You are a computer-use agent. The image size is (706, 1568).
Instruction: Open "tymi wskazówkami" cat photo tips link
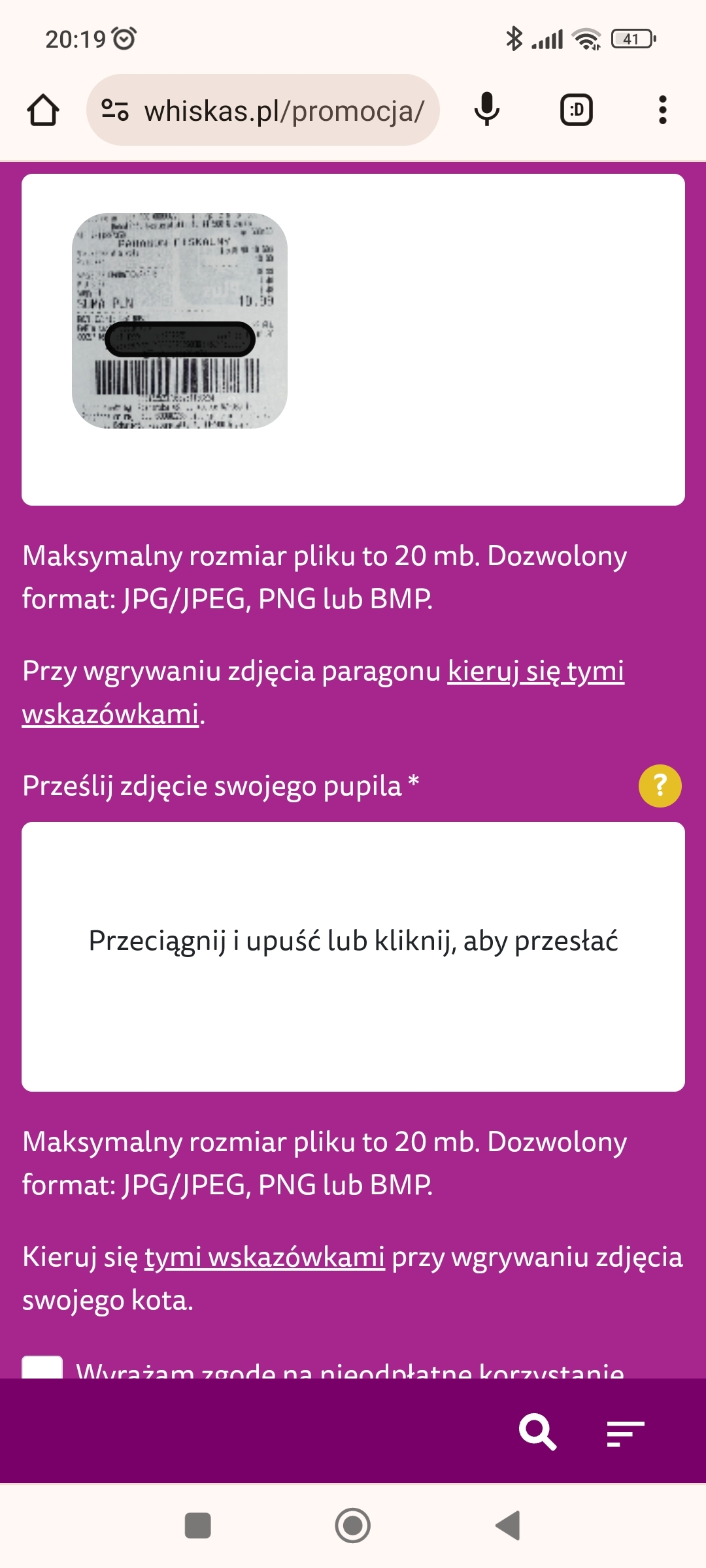[x=264, y=1258]
